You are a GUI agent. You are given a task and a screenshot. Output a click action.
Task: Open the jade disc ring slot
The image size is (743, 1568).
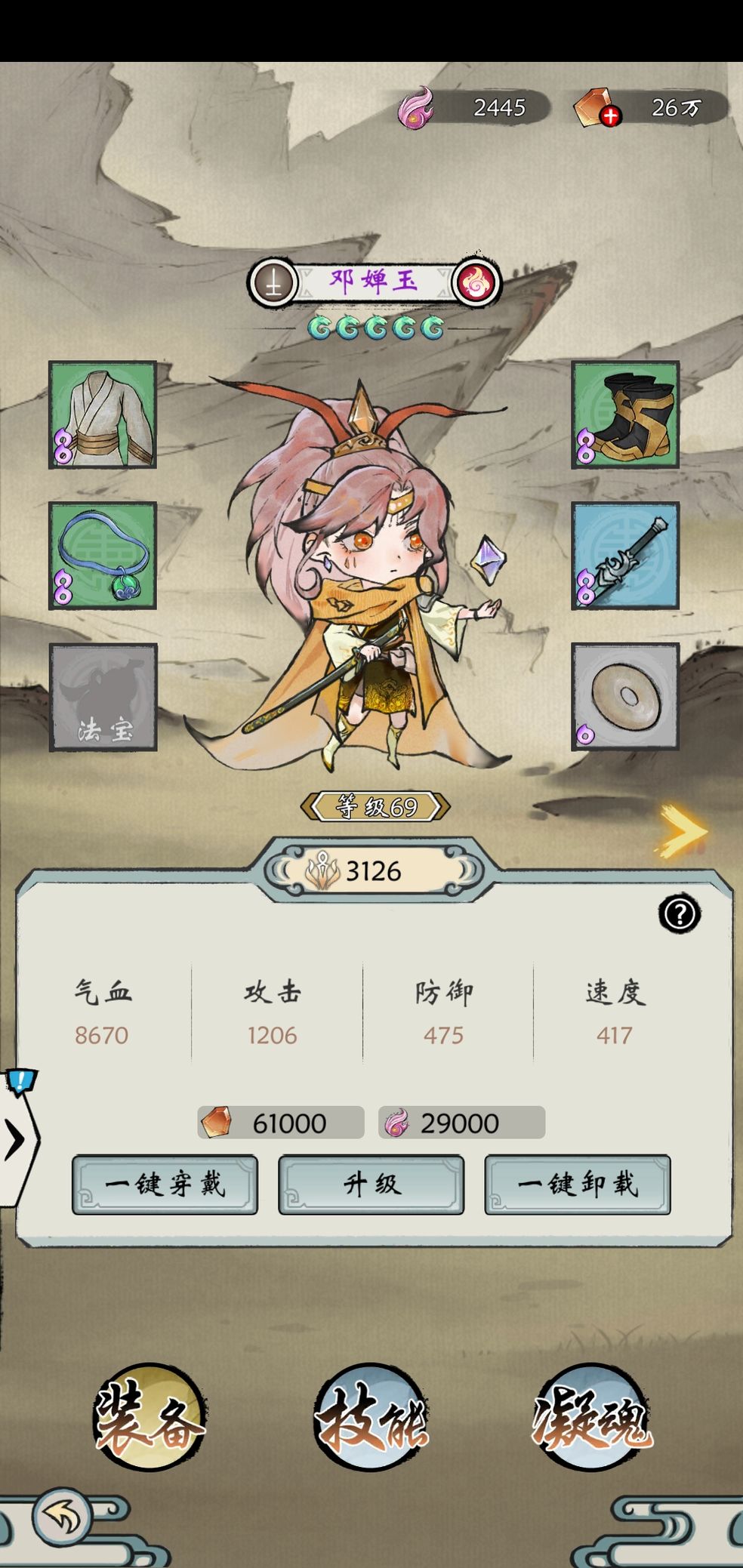click(624, 697)
